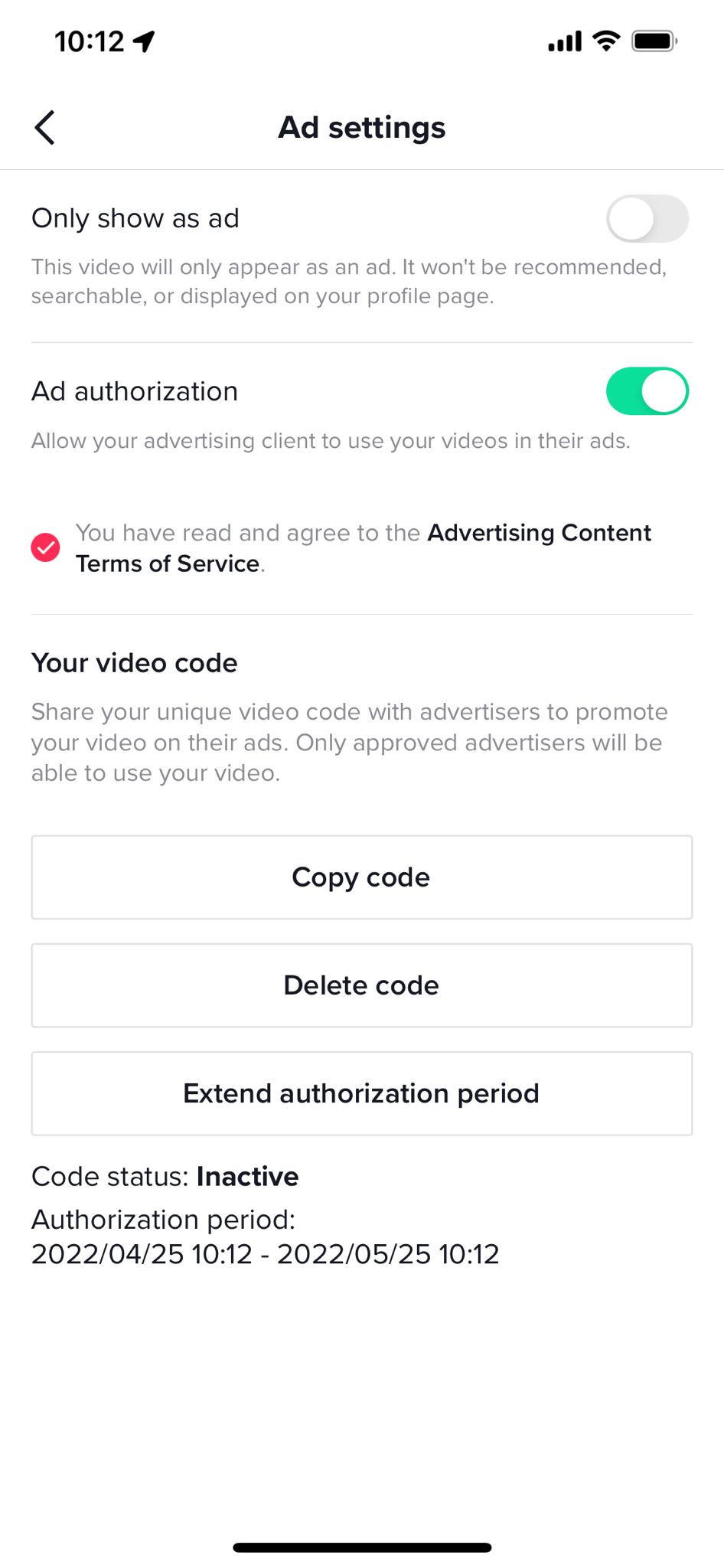Screen dimensions: 724x1568
Task: Extend the authorization period
Action: [x=362, y=1093]
